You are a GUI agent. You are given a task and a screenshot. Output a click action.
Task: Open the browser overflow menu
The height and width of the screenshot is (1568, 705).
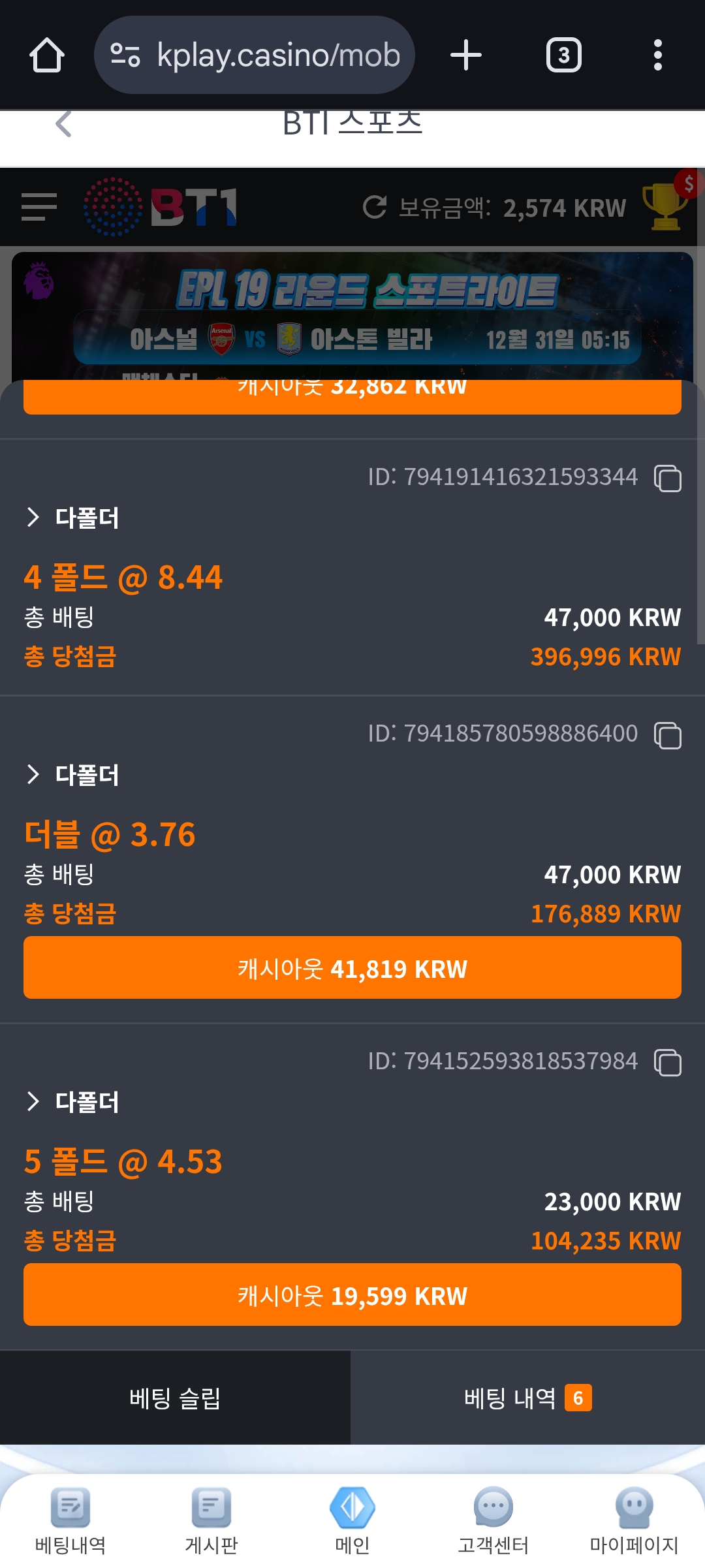click(x=657, y=55)
